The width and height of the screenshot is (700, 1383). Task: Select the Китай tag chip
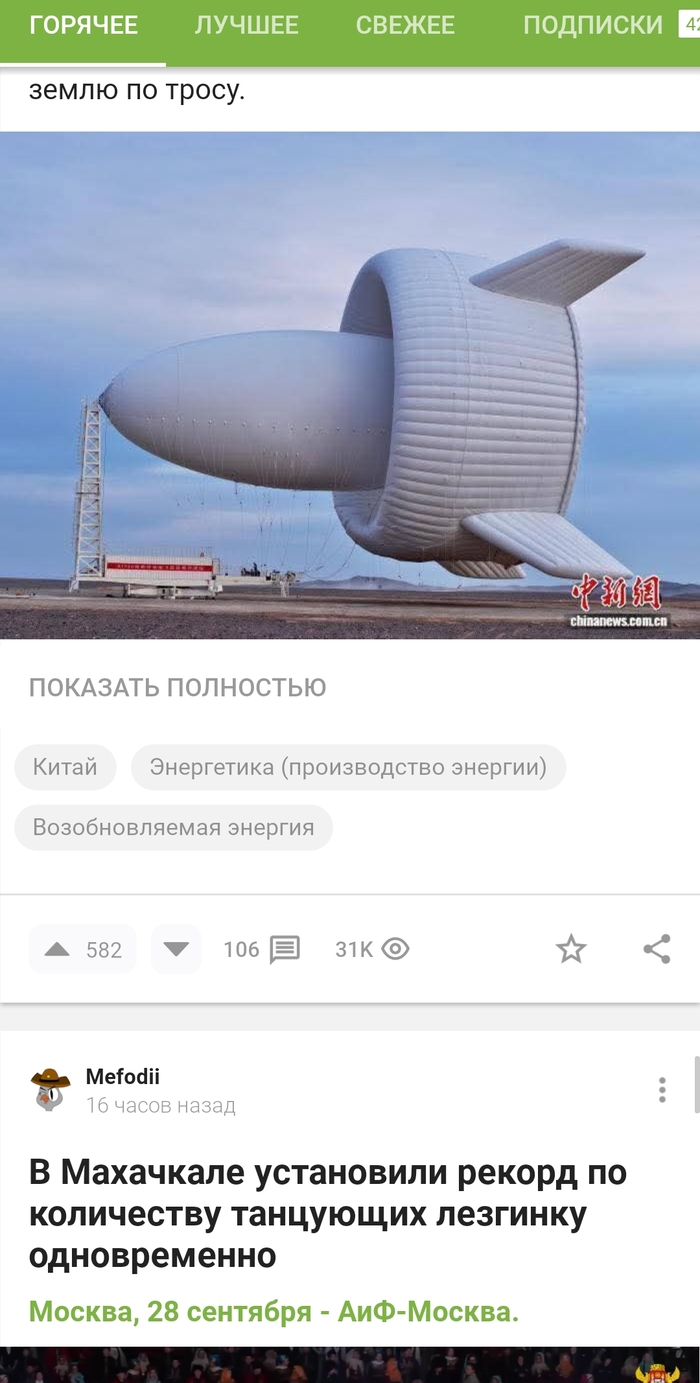click(65, 768)
